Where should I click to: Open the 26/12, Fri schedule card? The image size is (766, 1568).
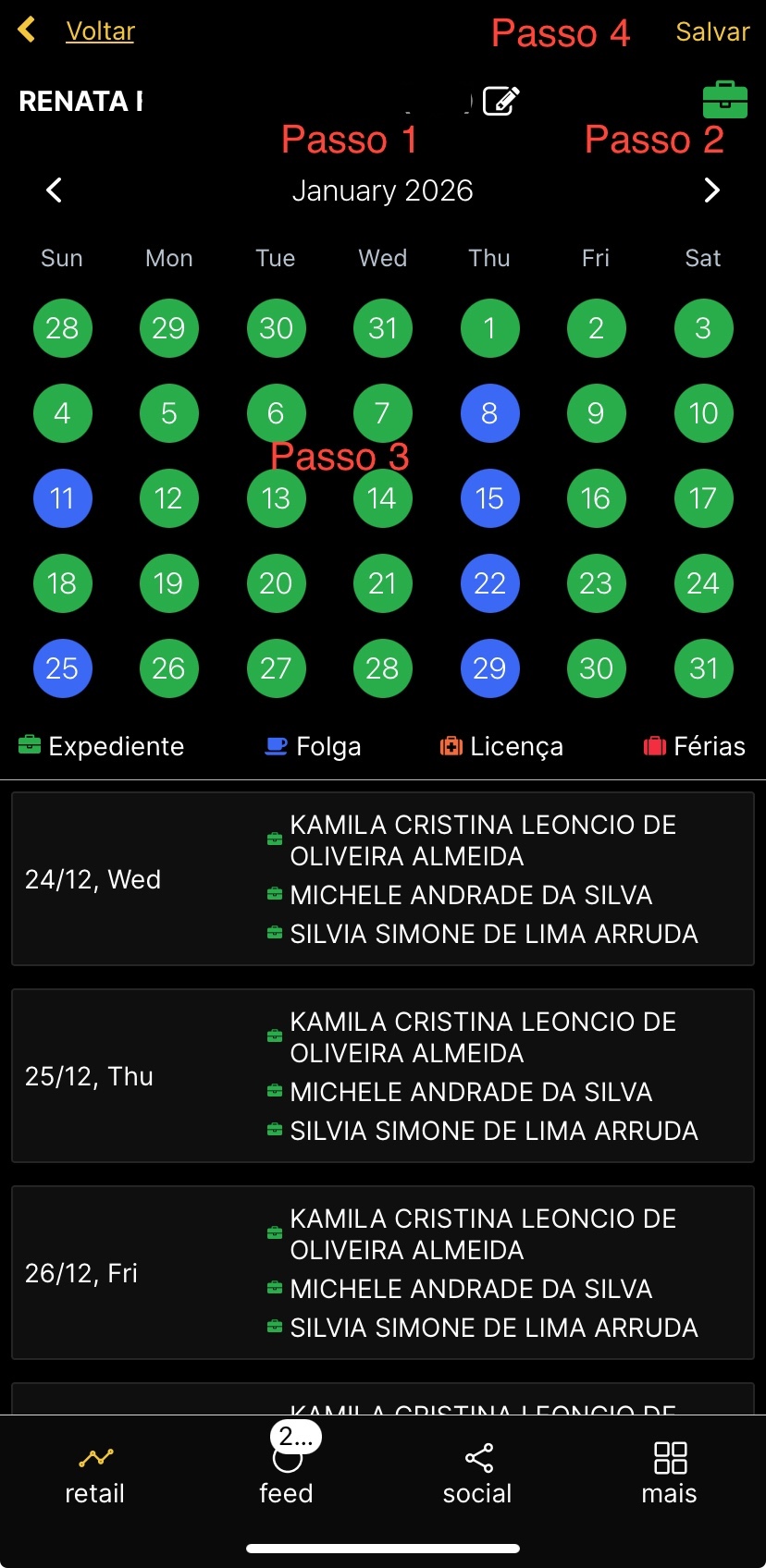(382, 1273)
